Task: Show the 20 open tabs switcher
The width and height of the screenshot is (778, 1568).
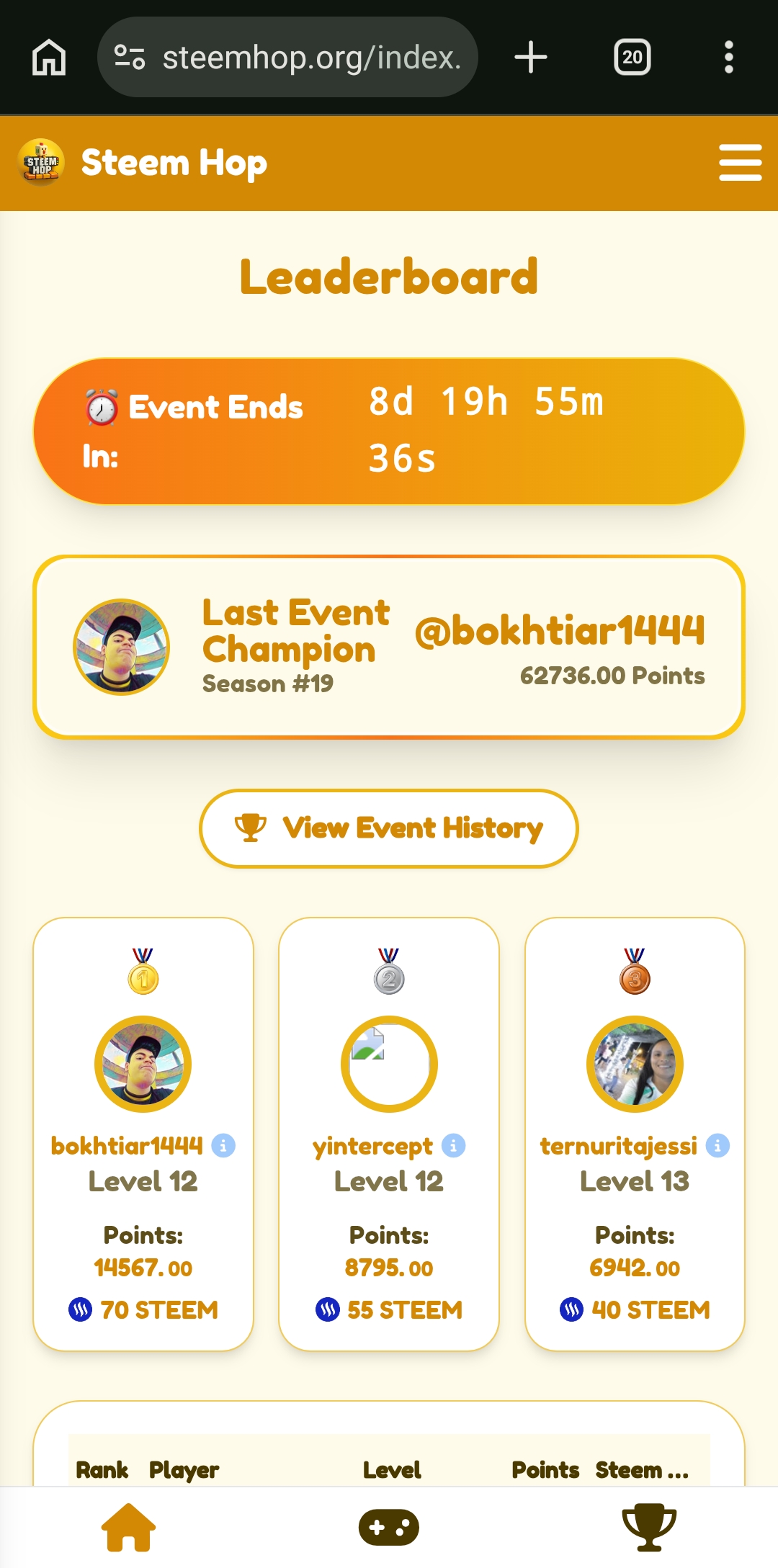Action: (x=632, y=57)
